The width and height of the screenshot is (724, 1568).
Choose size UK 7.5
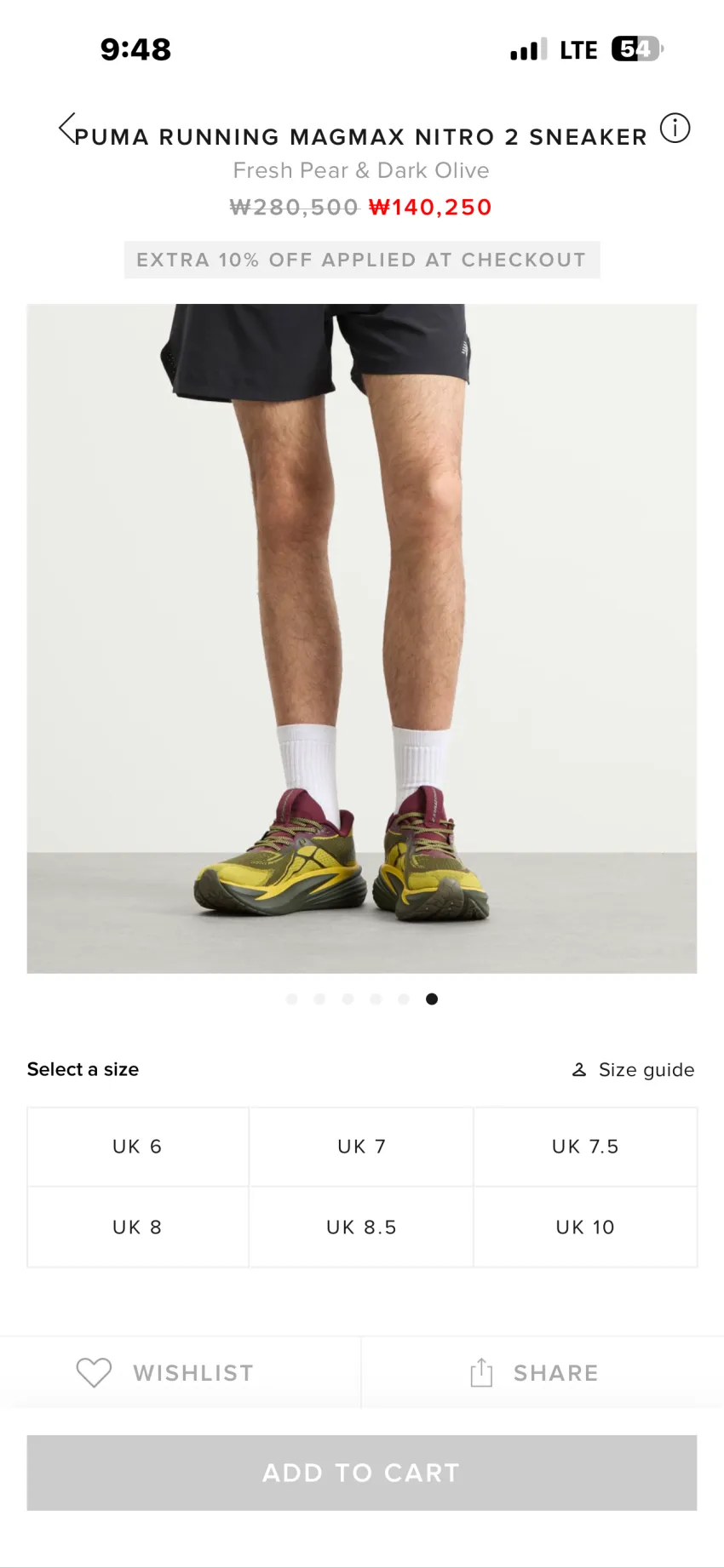coord(585,1147)
